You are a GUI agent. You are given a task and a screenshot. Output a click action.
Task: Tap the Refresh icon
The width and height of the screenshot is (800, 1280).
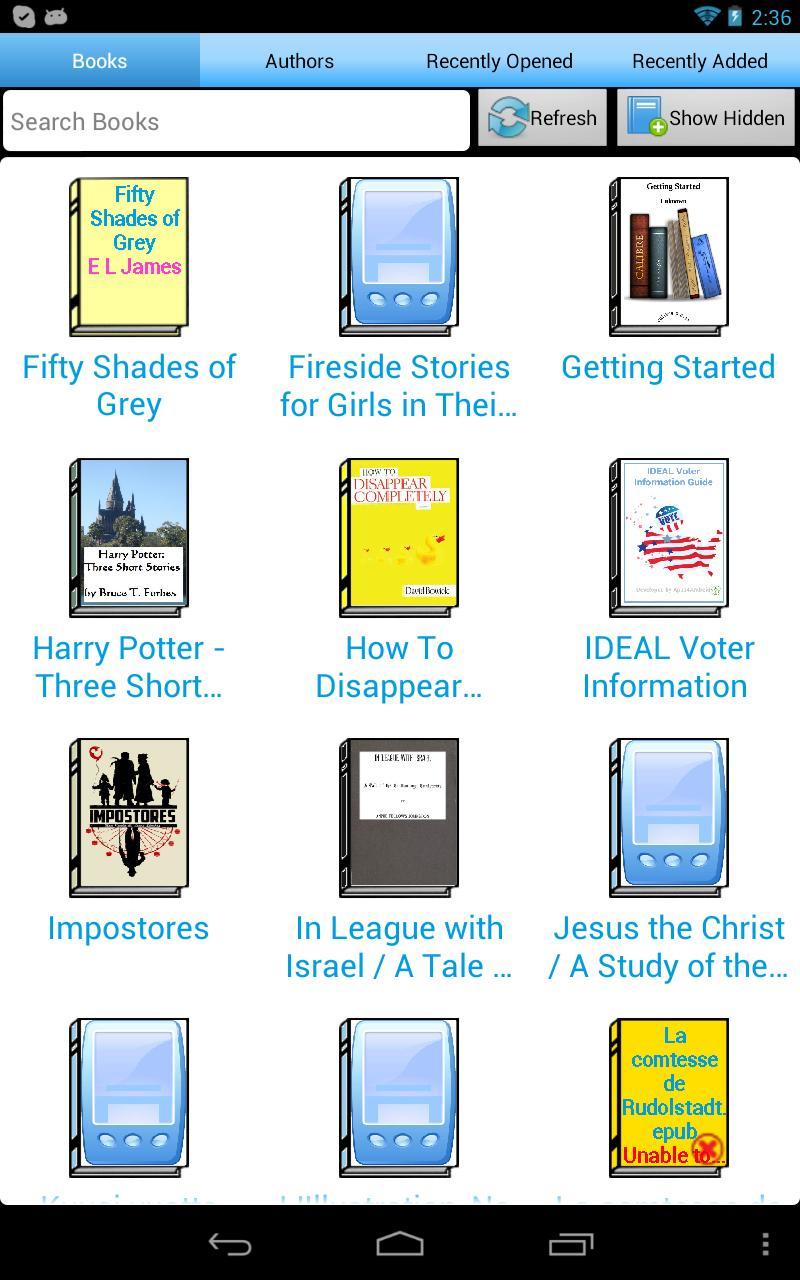click(508, 117)
